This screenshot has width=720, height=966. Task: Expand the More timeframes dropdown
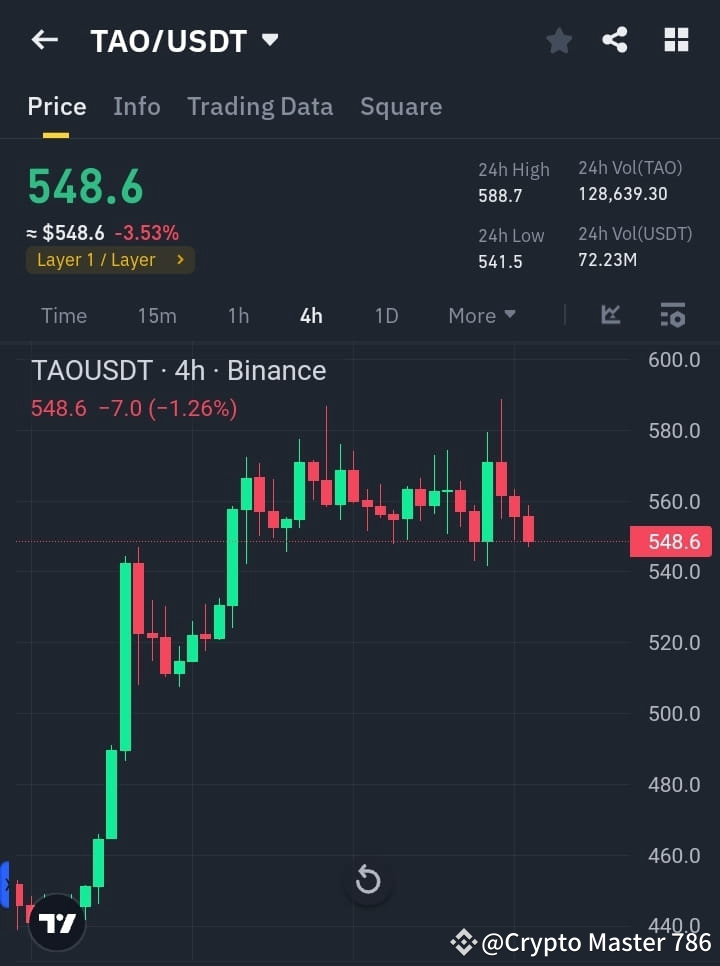click(481, 315)
